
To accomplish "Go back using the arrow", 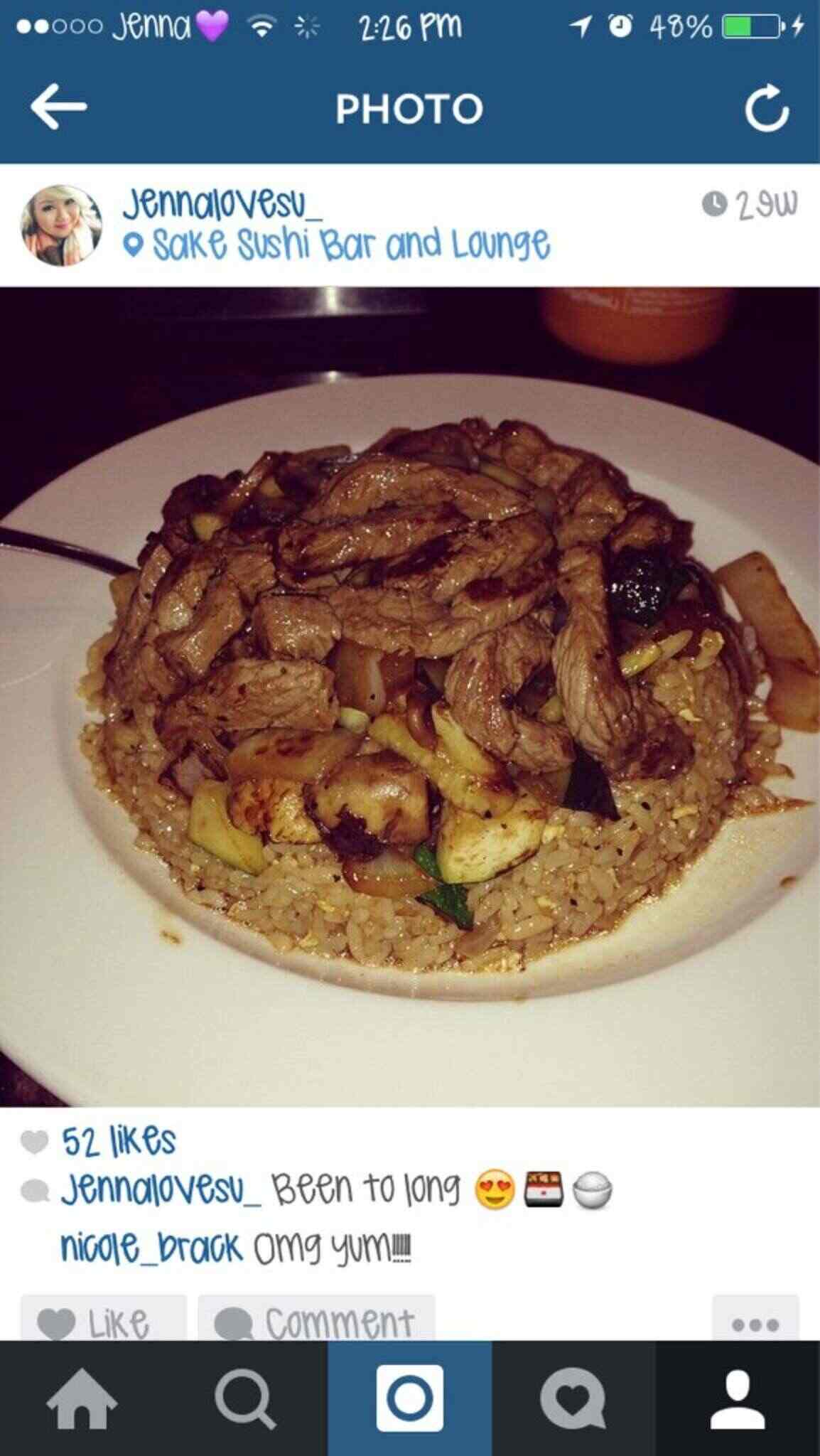I will (x=58, y=107).
